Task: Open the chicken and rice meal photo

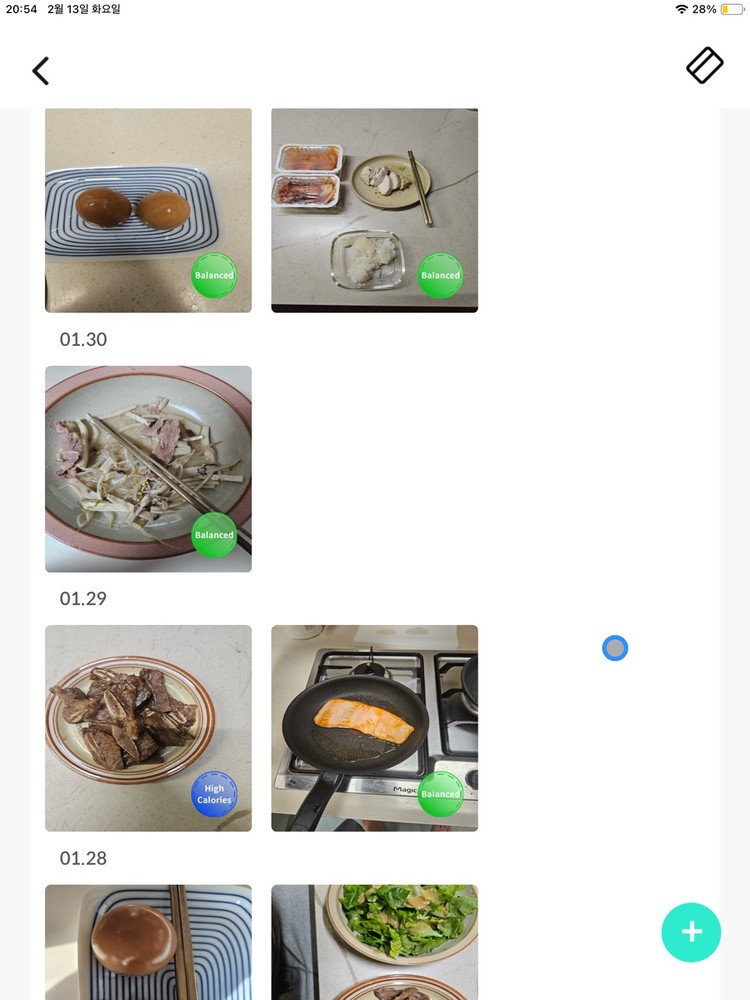Action: coord(374,210)
